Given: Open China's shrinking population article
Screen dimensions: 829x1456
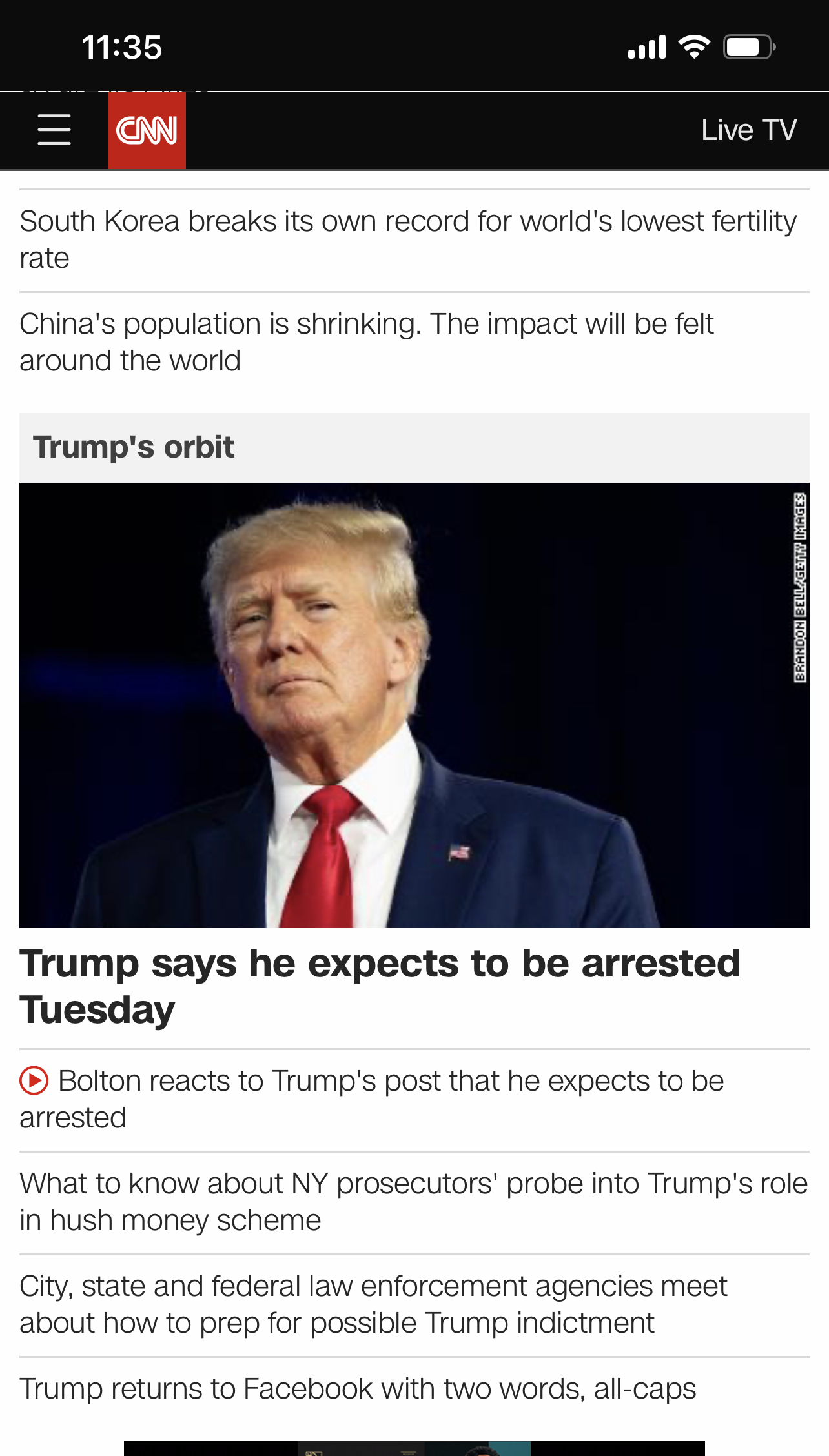Looking at the screenshot, I should pyautogui.click(x=367, y=342).
